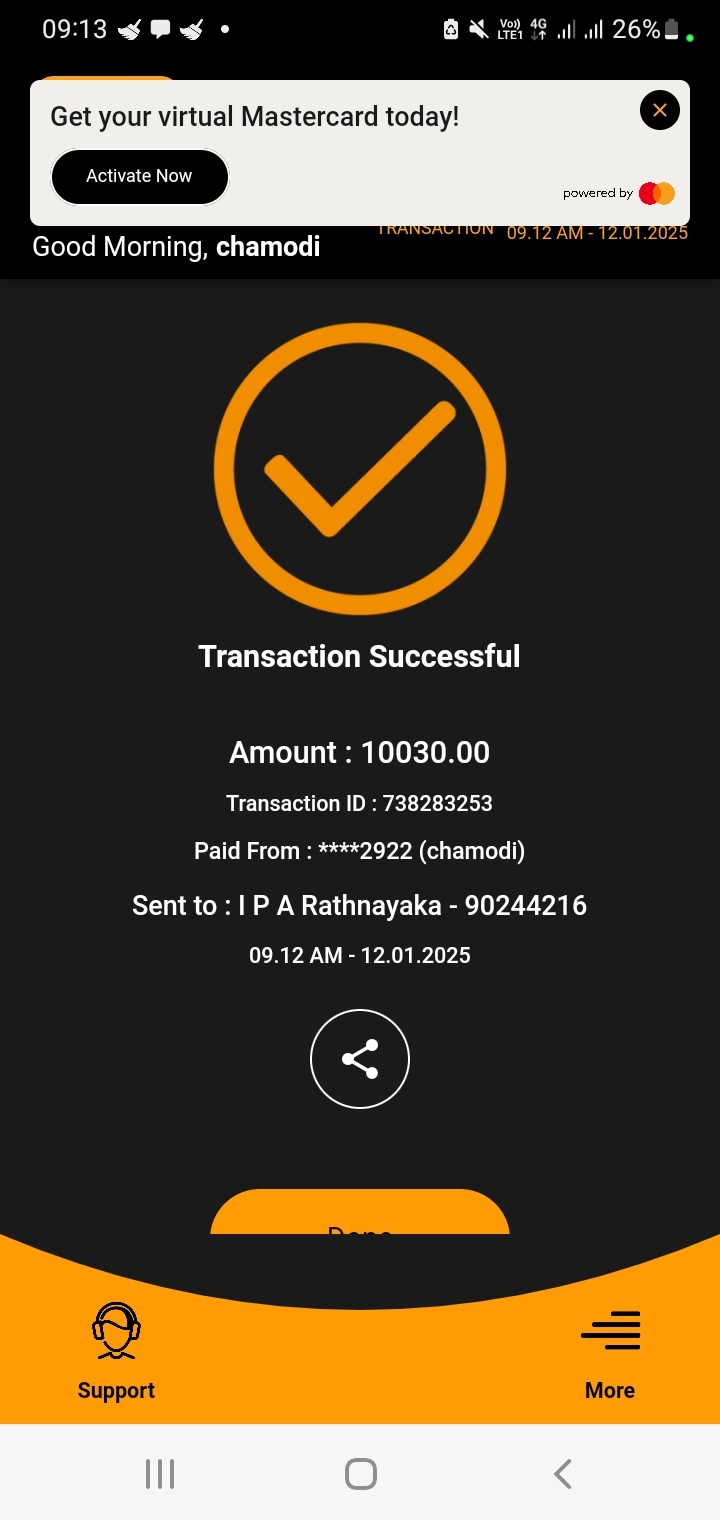The width and height of the screenshot is (720, 1520).
Task: Tap Activate Now for the virtual Mastercard
Action: pos(139,176)
